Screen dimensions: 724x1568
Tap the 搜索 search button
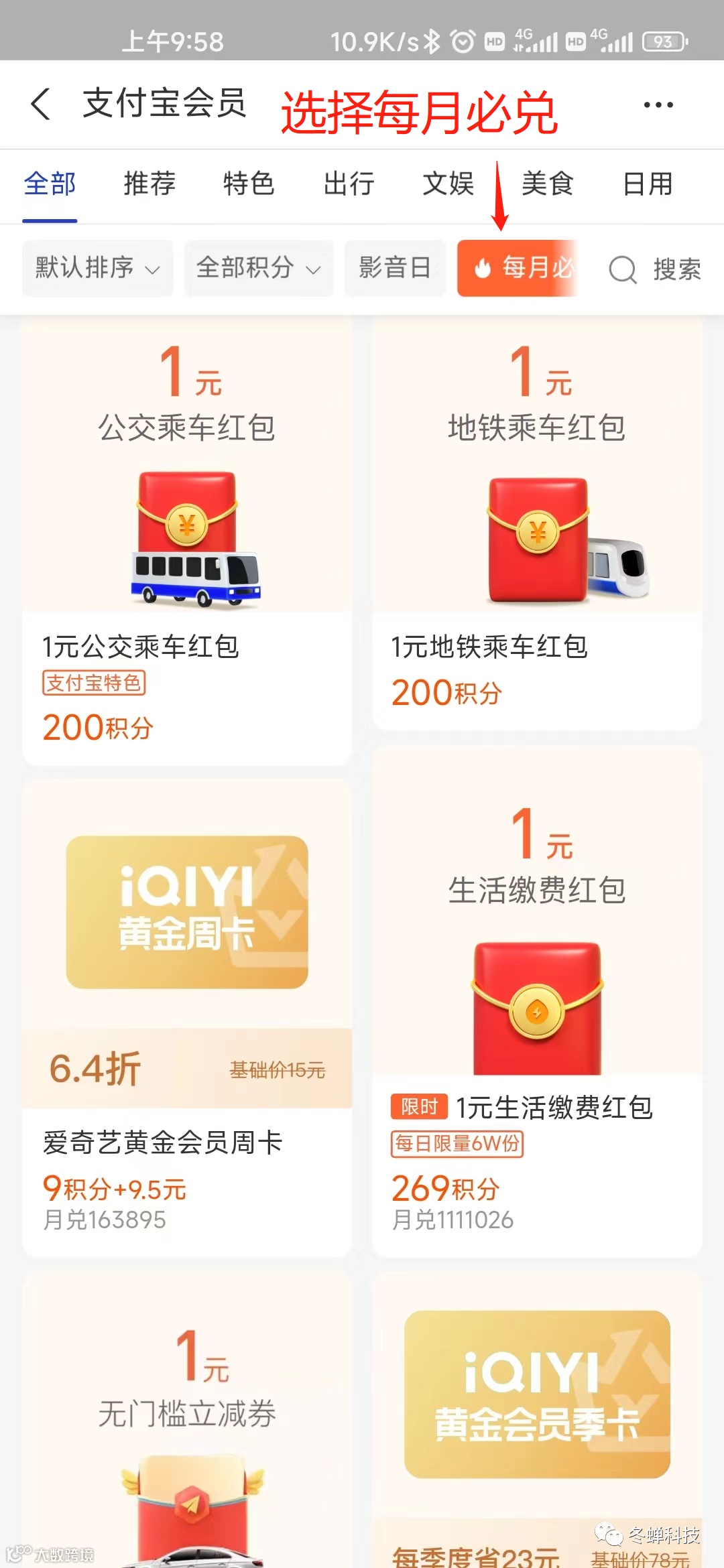pos(655,269)
